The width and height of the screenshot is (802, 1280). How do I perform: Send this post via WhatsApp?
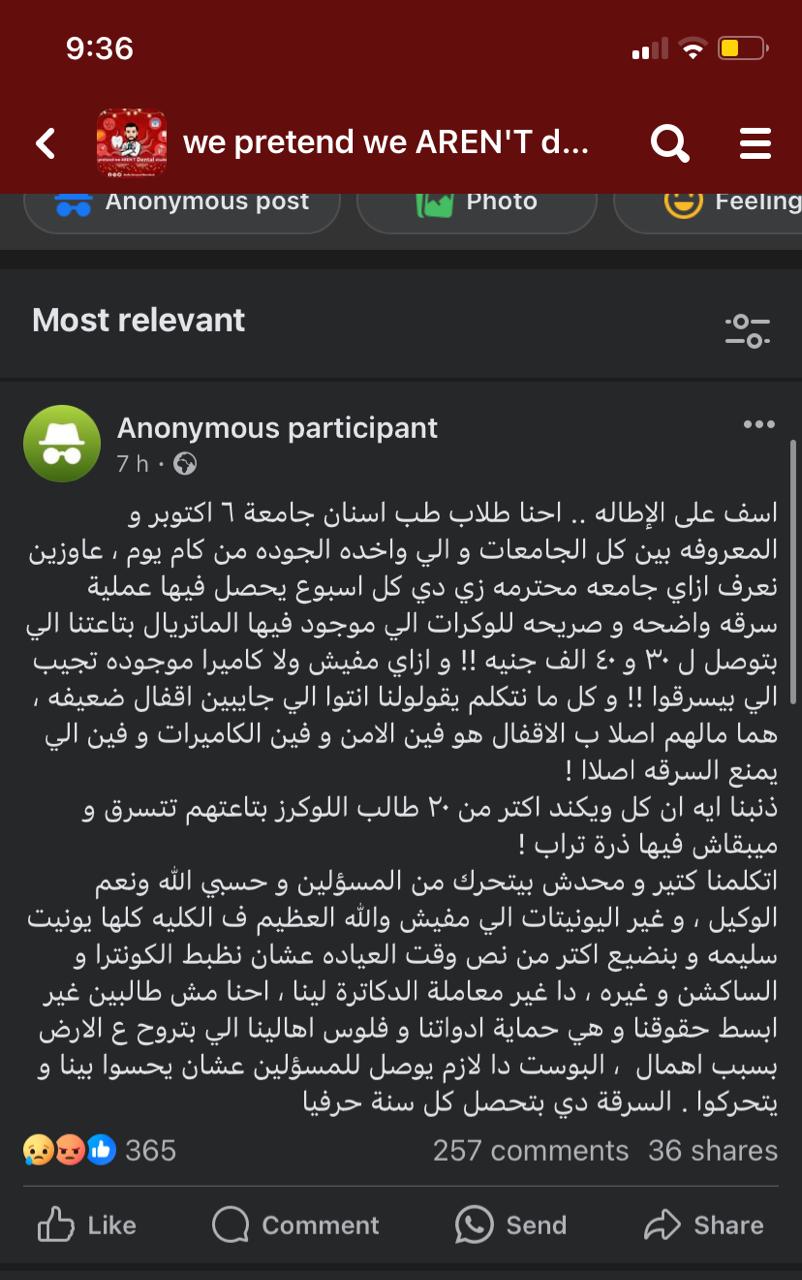click(510, 1225)
